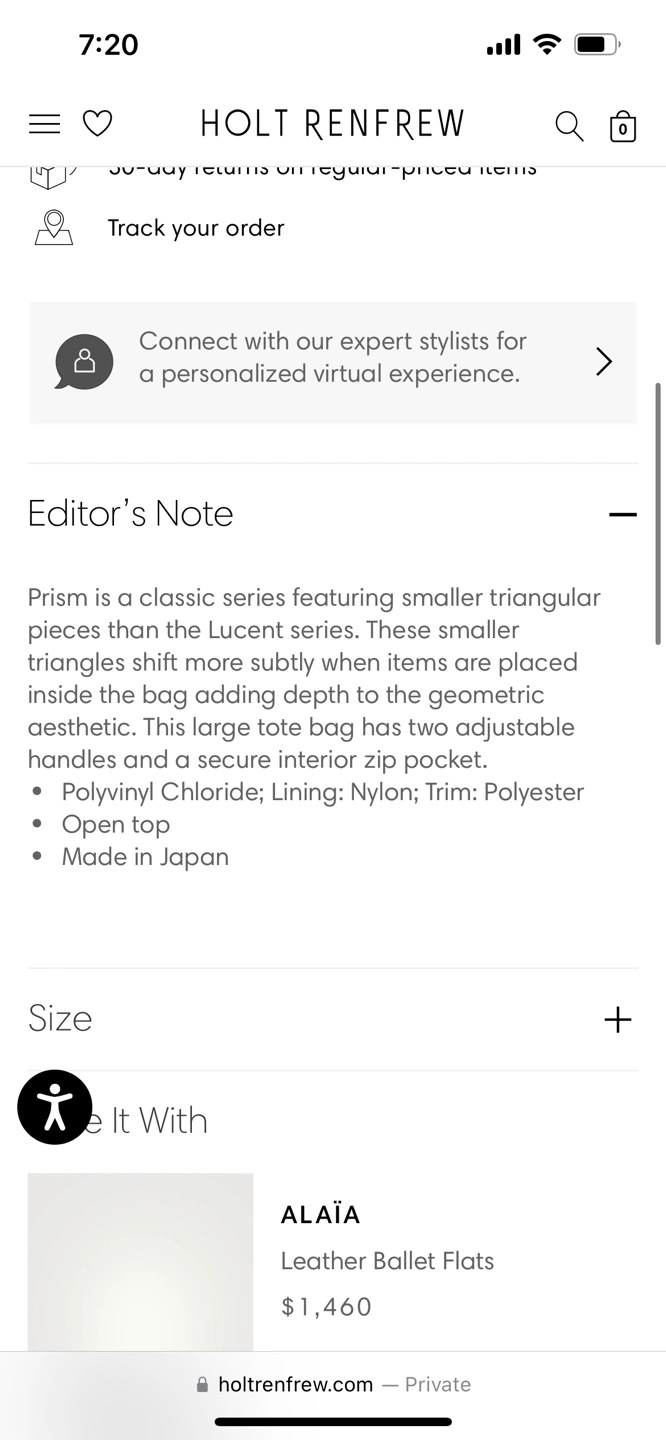Connect with expert stylists banner

333,361
